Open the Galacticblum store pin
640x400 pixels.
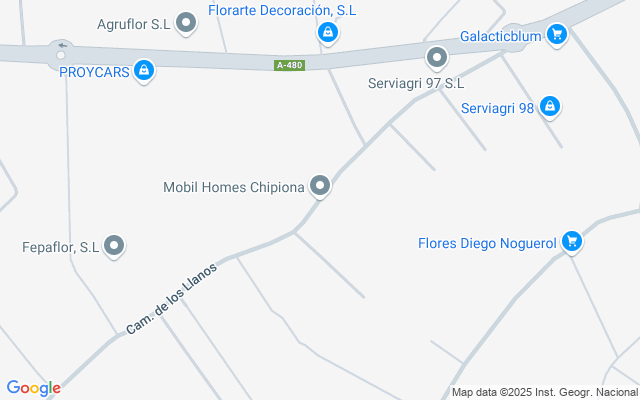(558, 36)
